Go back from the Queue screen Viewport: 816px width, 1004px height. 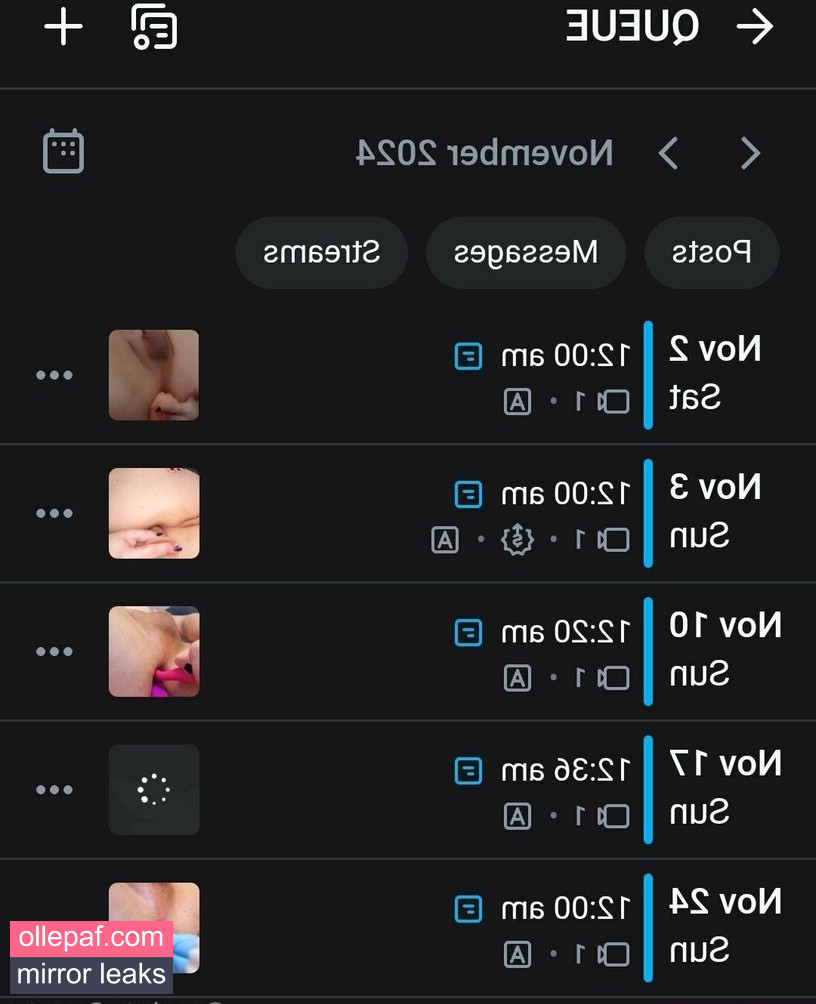[755, 27]
